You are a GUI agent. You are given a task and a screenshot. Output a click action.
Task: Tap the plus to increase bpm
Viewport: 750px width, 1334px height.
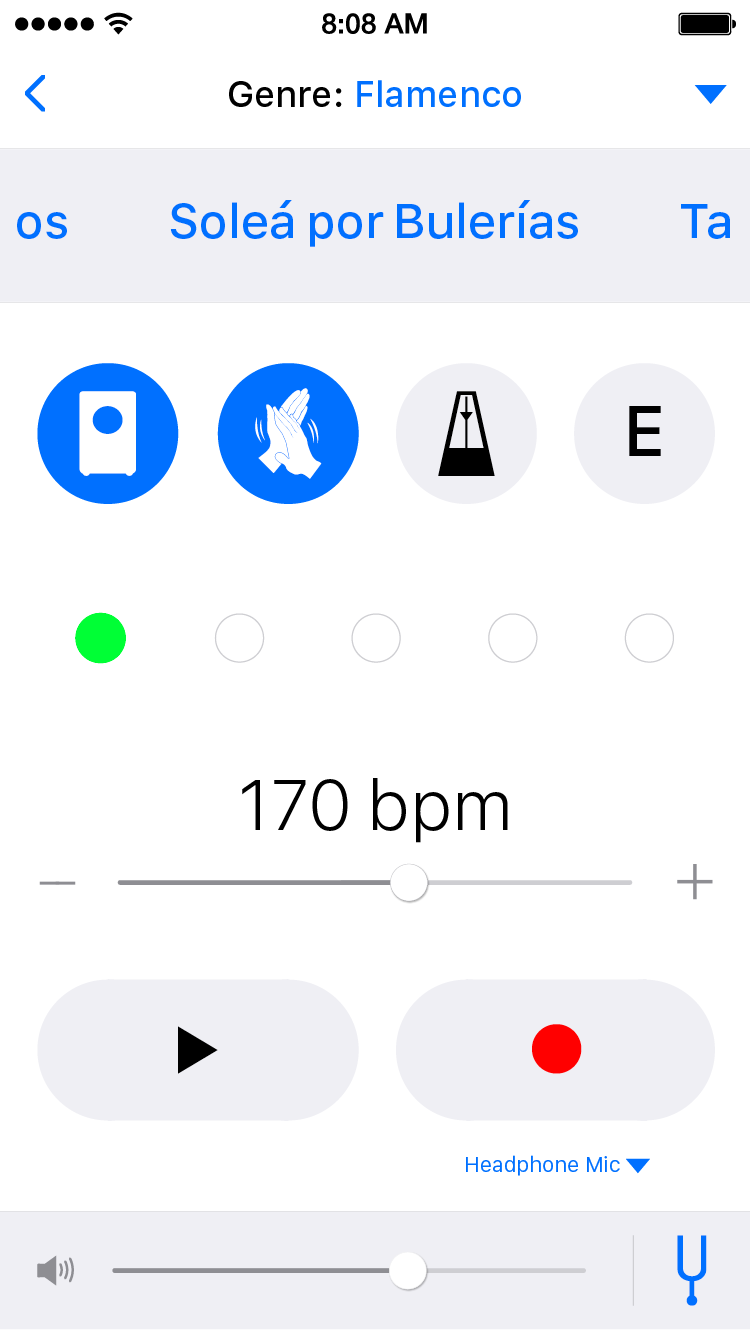point(694,882)
